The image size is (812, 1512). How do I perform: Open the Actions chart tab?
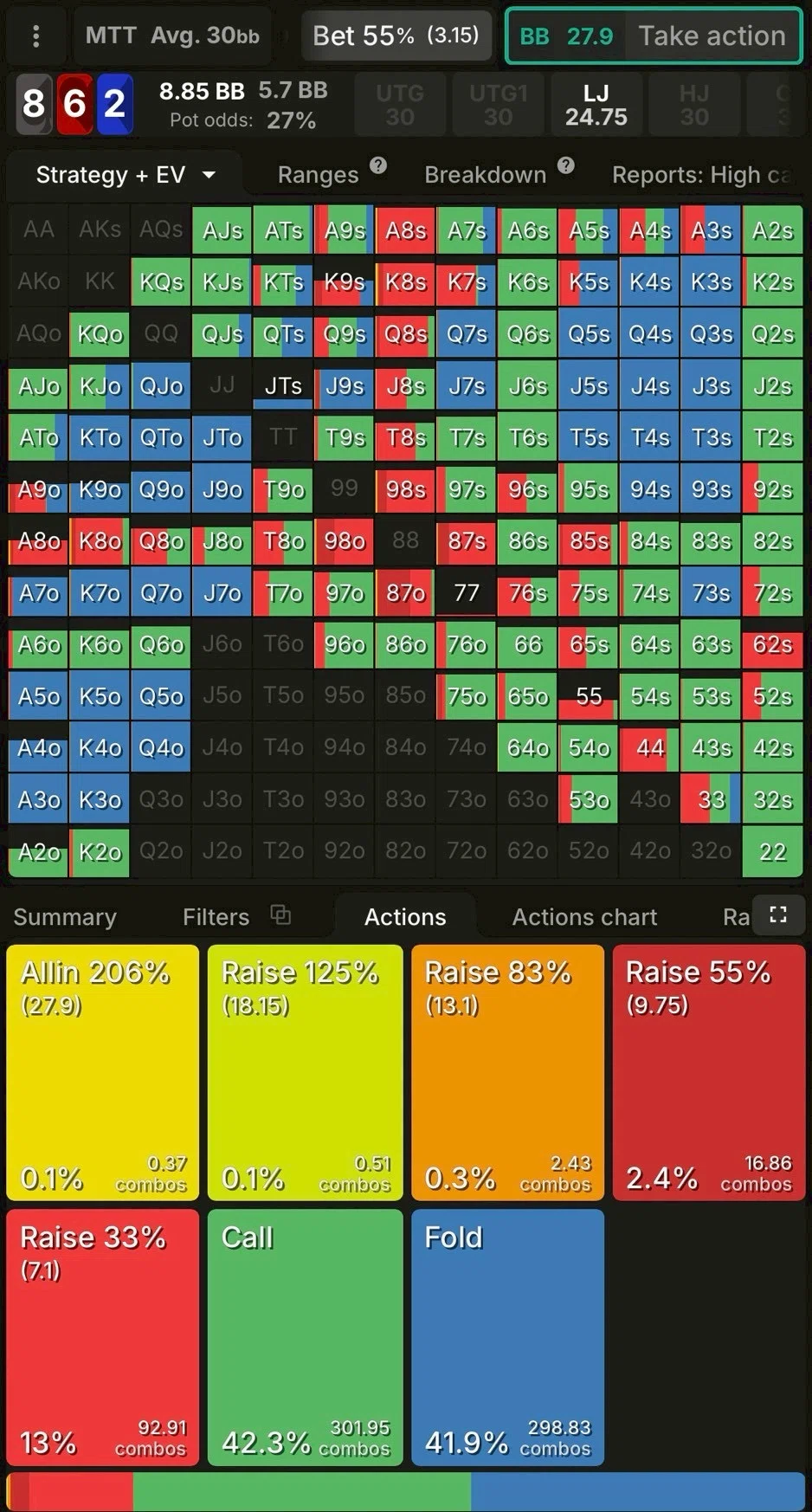(x=584, y=917)
